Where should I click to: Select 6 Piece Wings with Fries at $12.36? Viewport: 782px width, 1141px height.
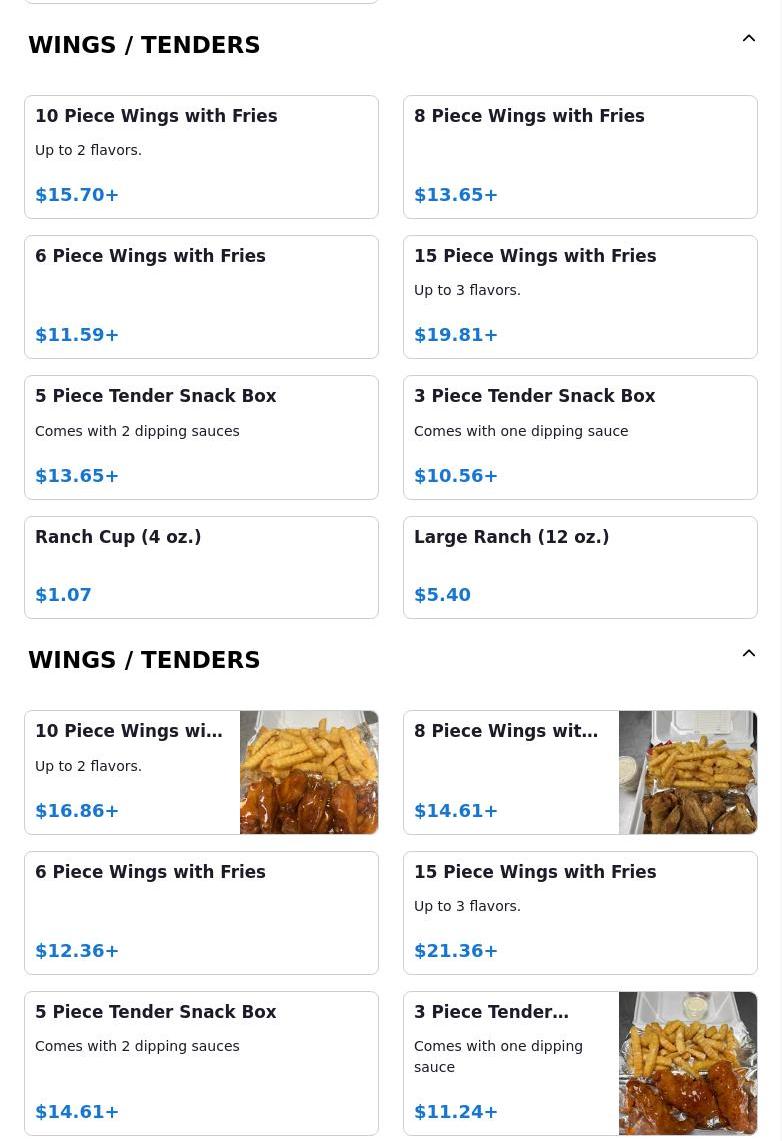coord(201,912)
